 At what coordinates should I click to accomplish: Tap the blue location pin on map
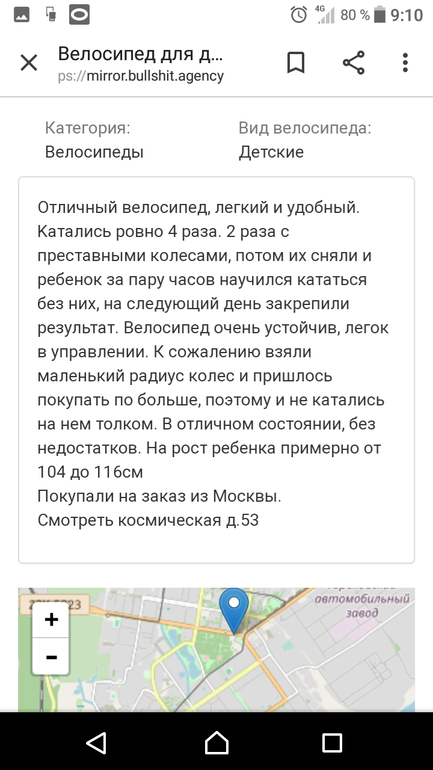pos(234,611)
